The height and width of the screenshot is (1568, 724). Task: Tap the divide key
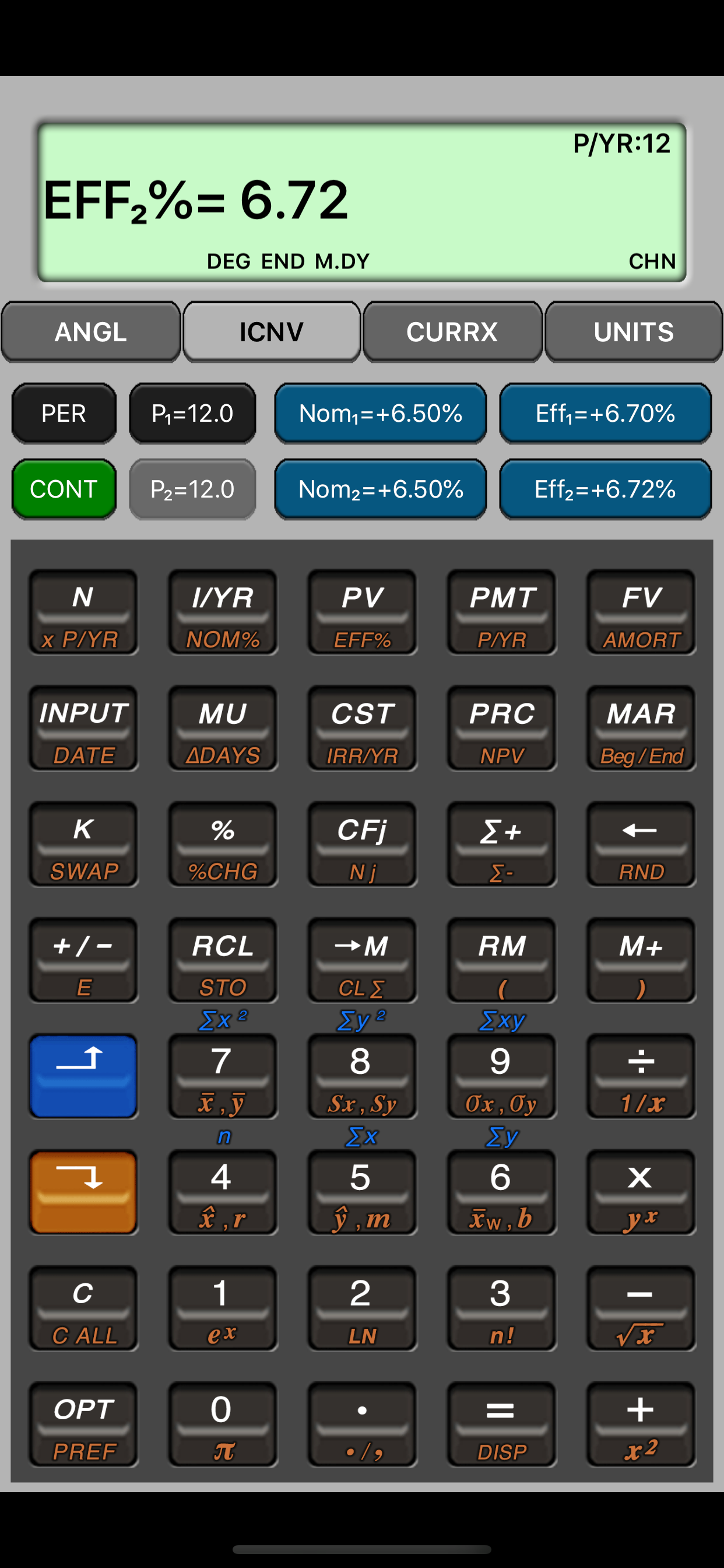point(641,1075)
